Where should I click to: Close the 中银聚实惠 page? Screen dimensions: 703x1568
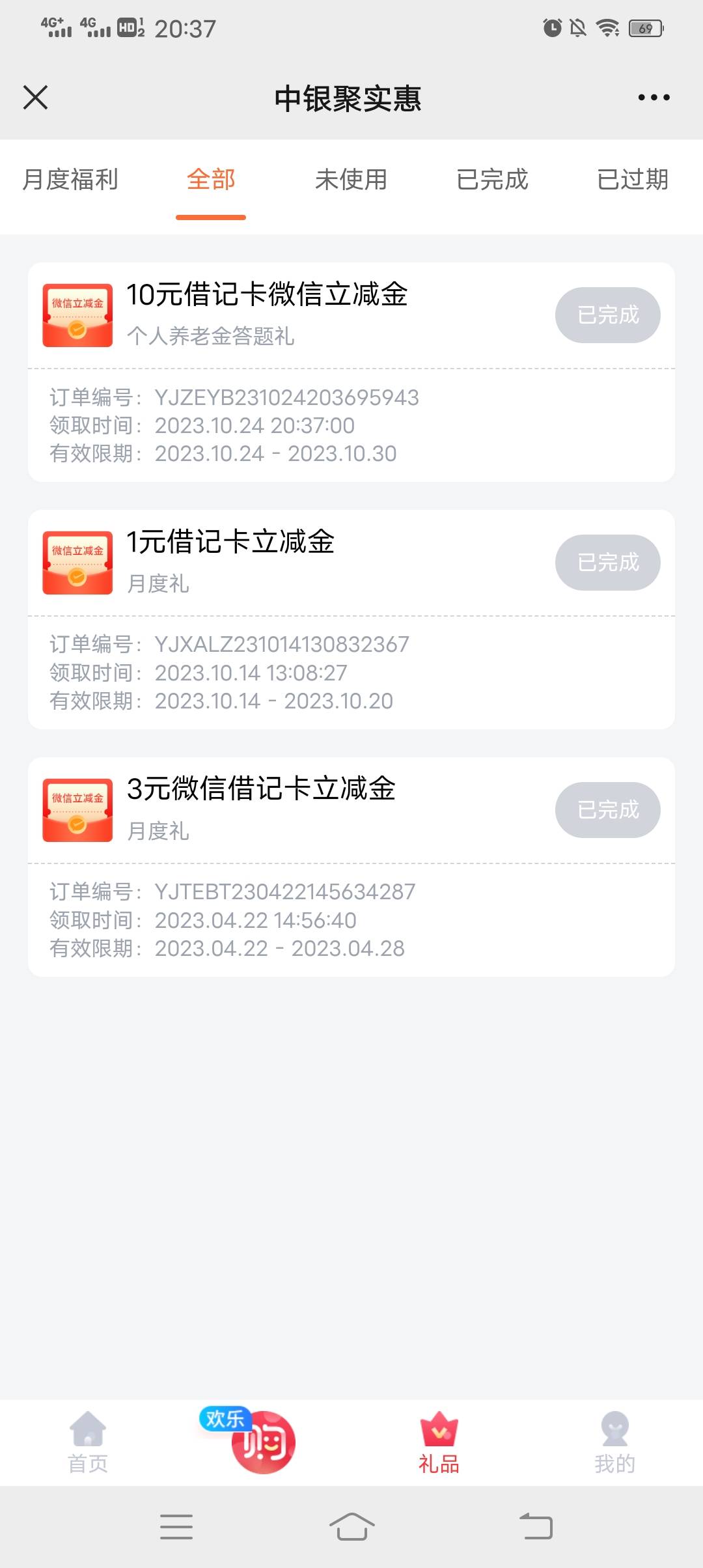tap(35, 98)
